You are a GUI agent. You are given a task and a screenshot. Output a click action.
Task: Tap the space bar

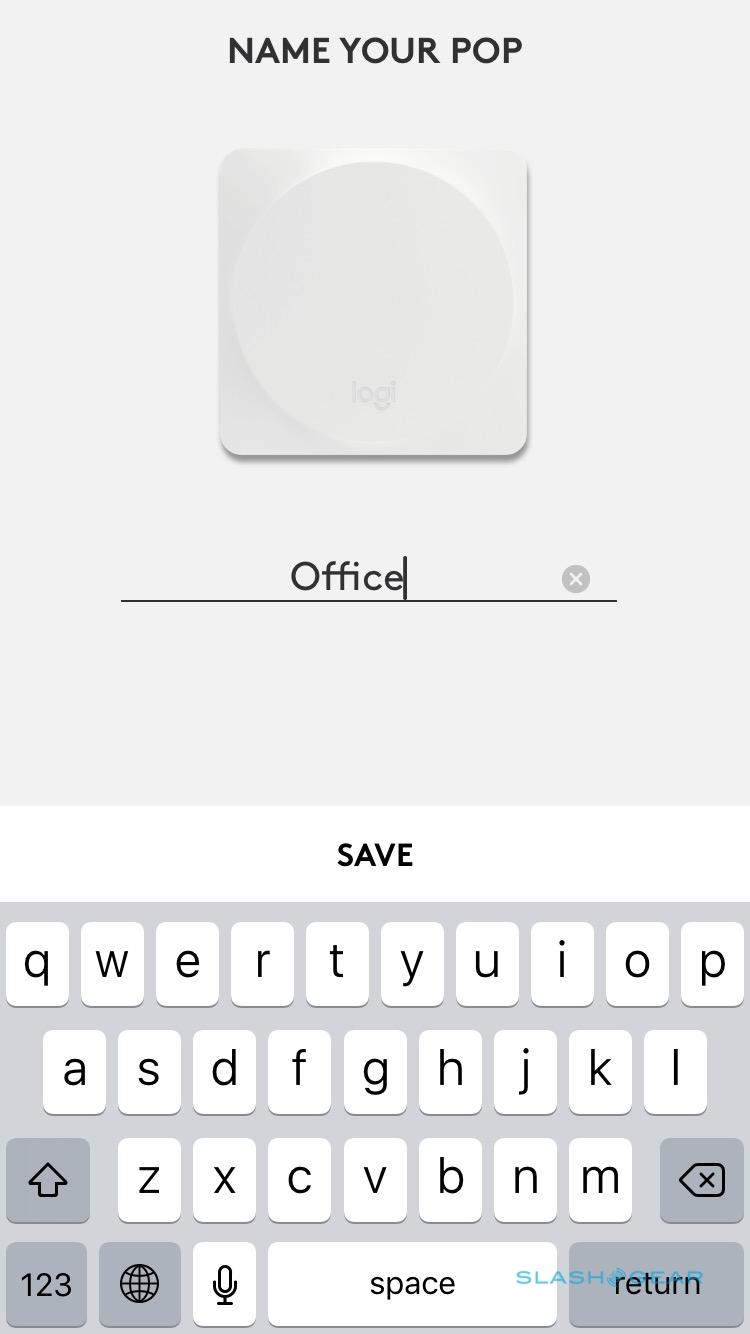click(412, 1284)
